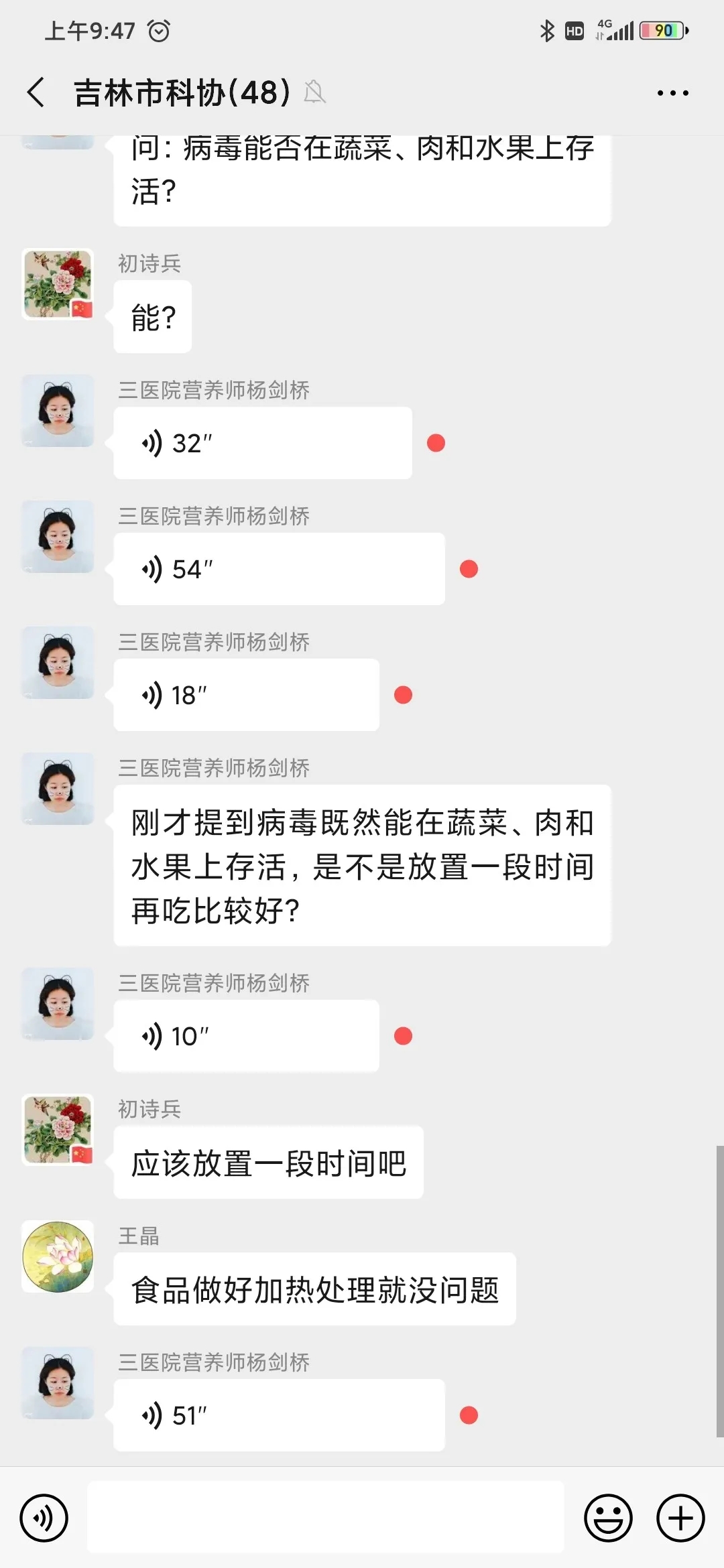Open the group chat overflow menu
724x1568 pixels.
[x=672, y=93]
